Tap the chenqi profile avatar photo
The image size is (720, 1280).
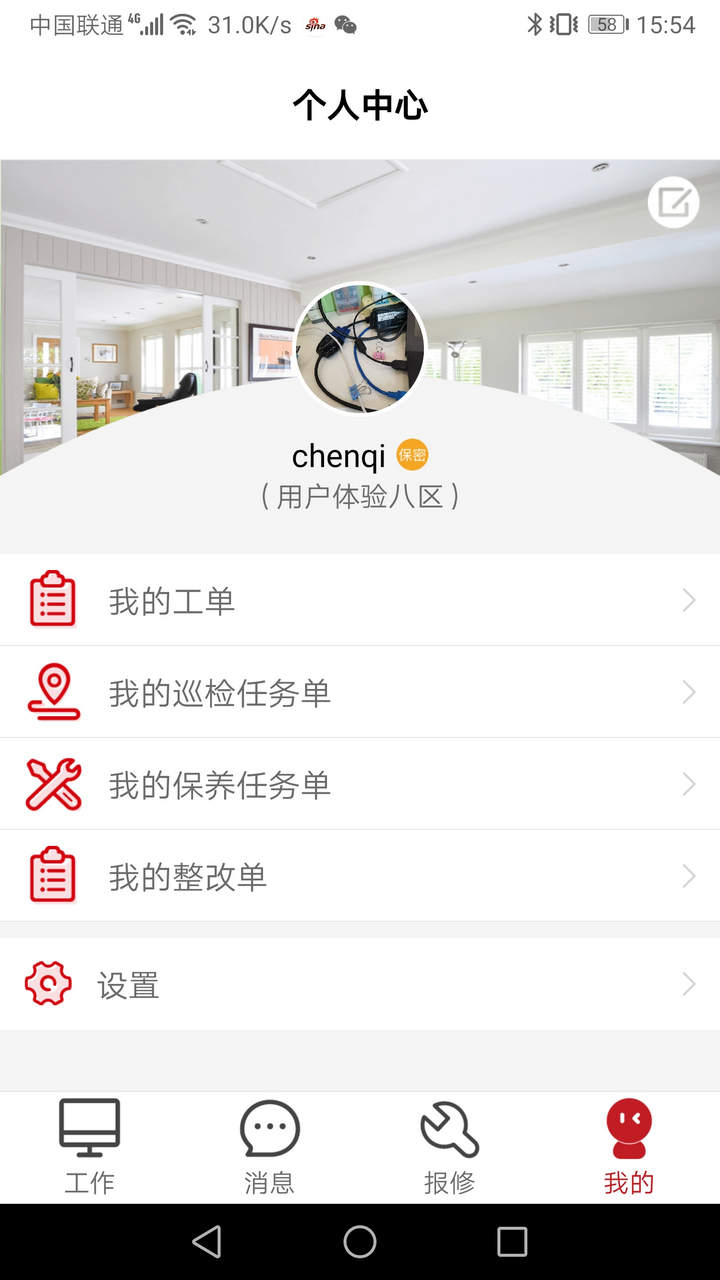[x=360, y=348]
